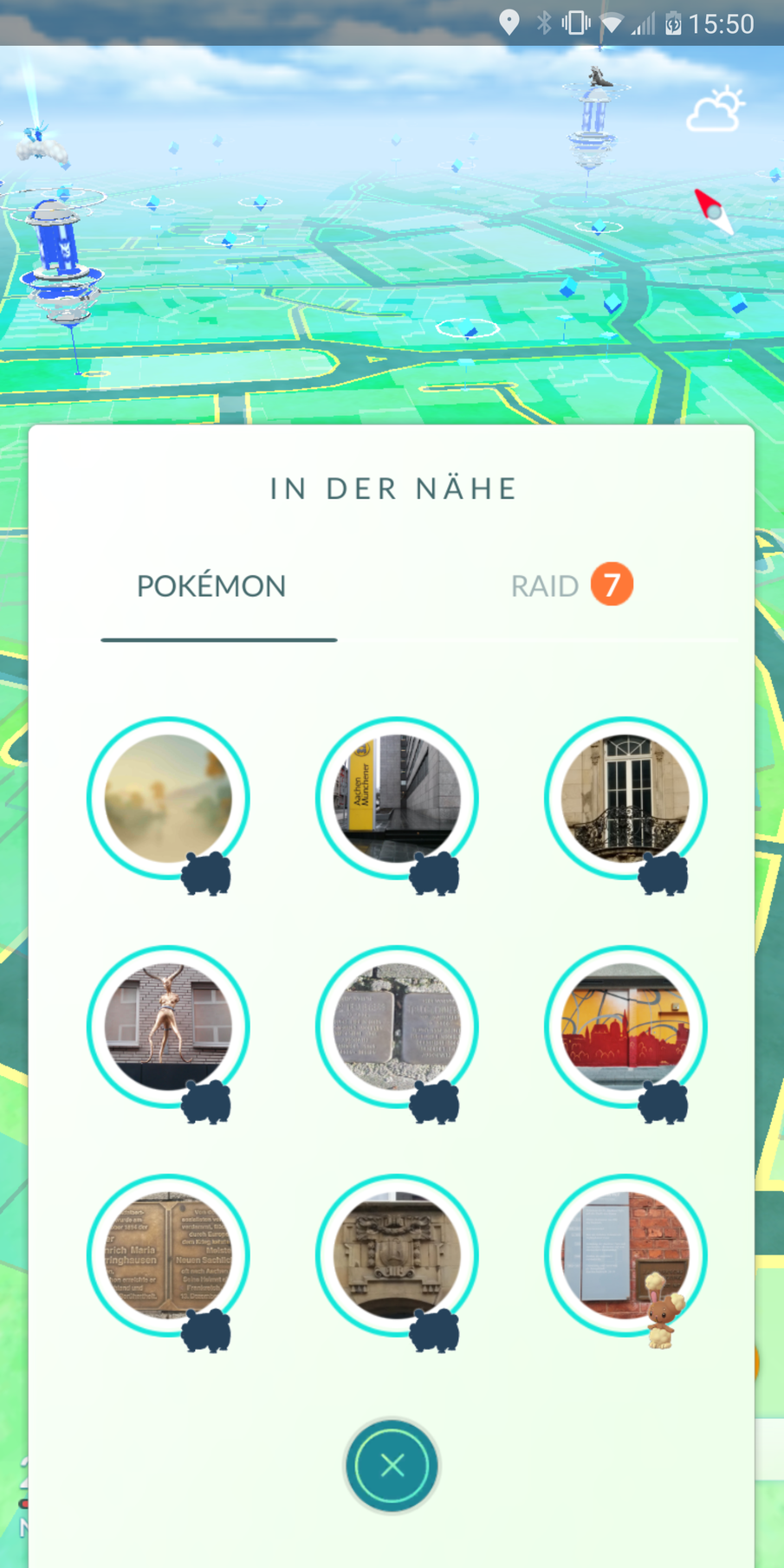Select the POKÉMON tab

(x=211, y=586)
